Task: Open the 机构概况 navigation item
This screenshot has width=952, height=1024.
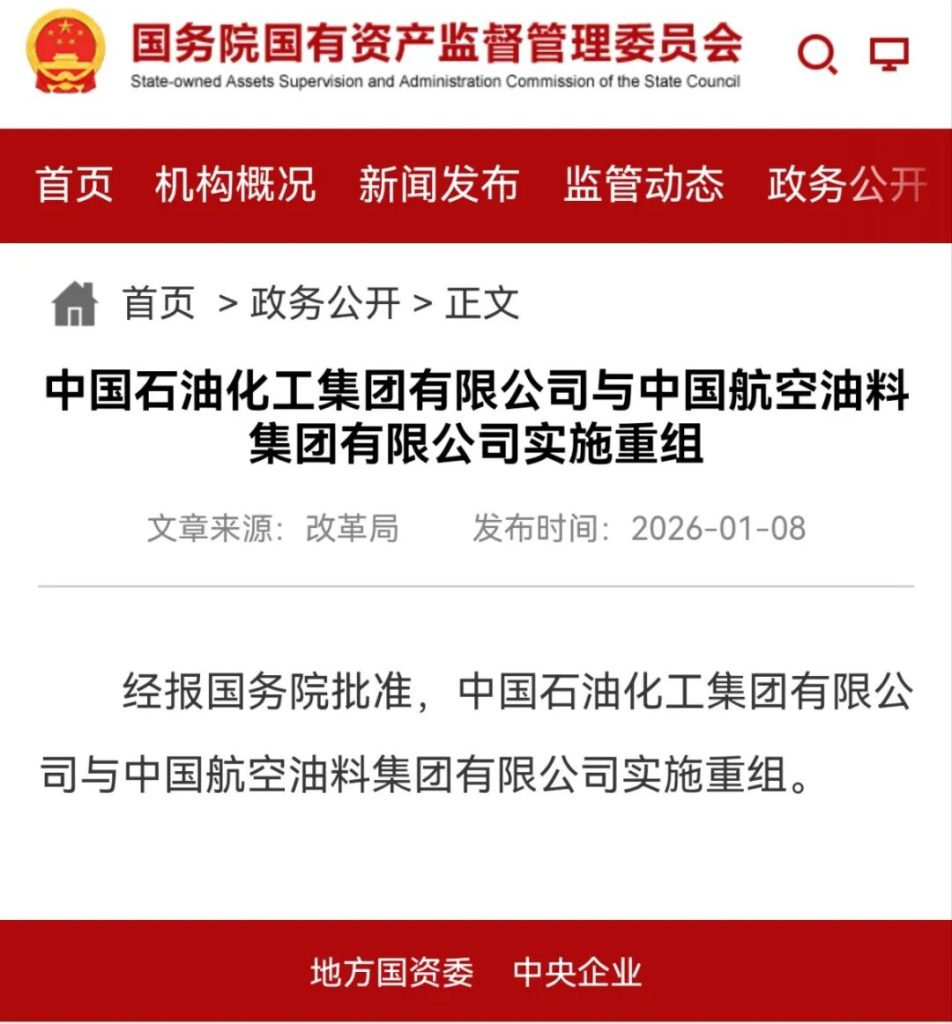Action: [x=235, y=185]
